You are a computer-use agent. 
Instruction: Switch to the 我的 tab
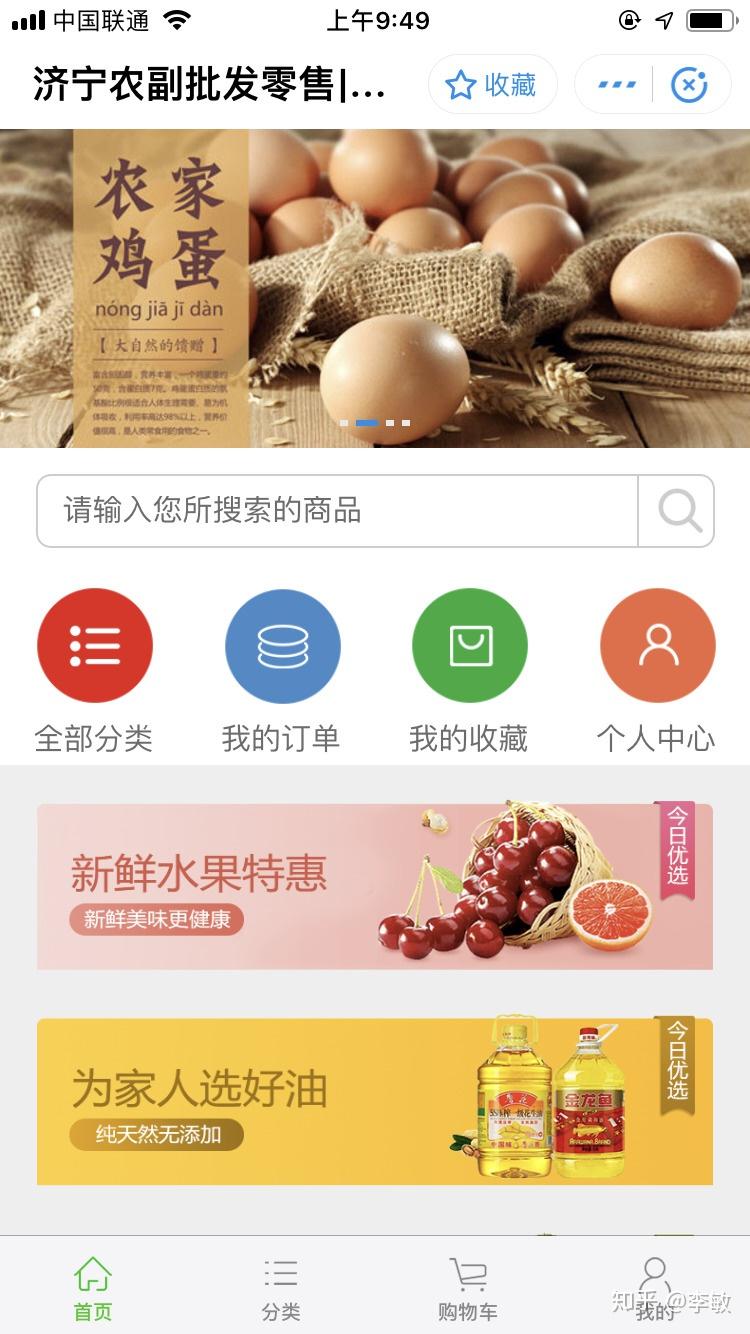pyautogui.click(x=655, y=1288)
